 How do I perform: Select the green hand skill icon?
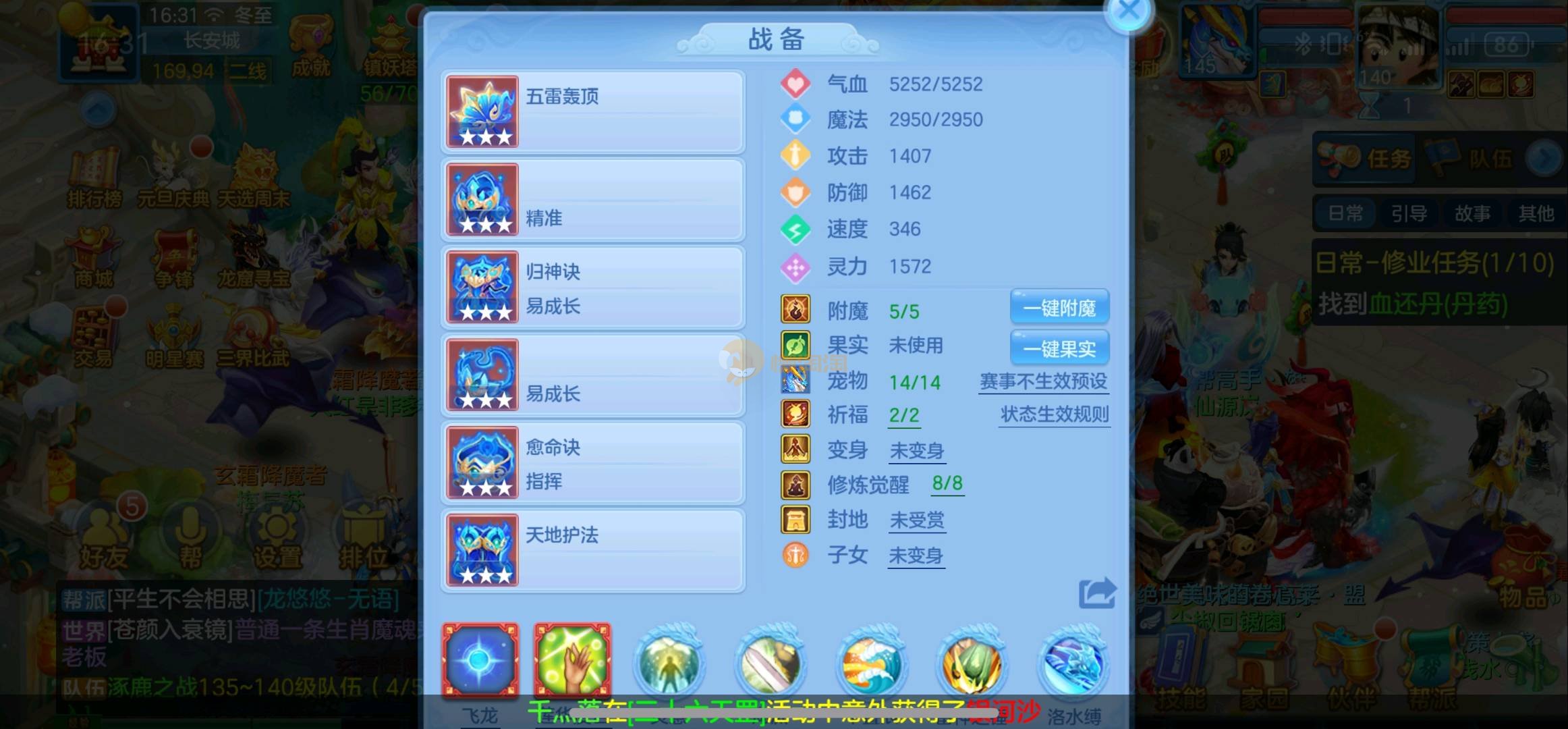click(x=572, y=661)
